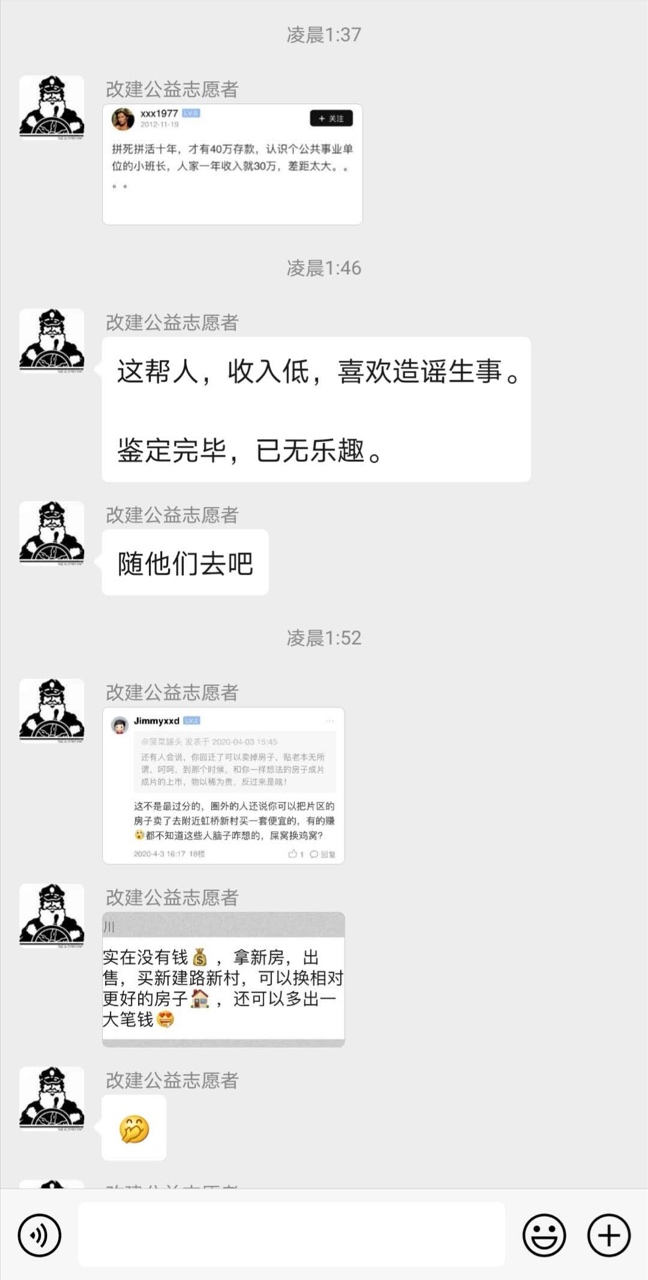The image size is (648, 1280).
Task: Open sender avatar beside 随他们去吧
Action: click(x=52, y=532)
